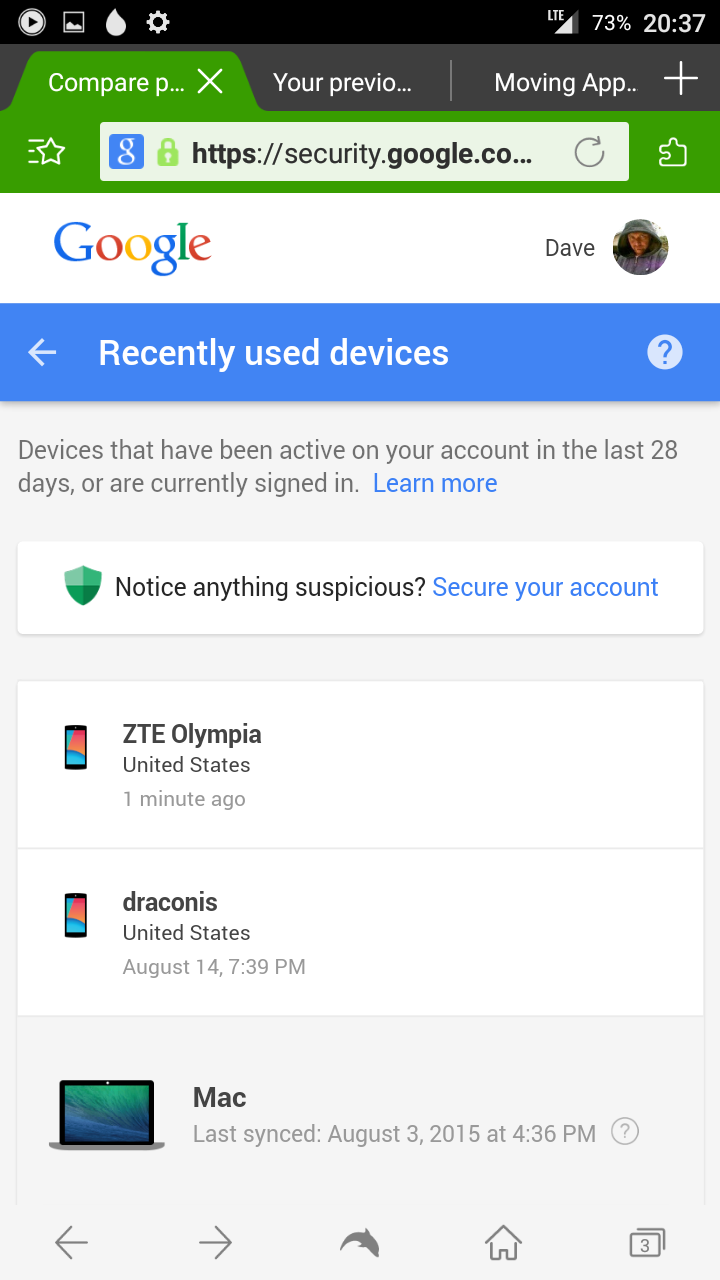Open a new browser tab
This screenshot has width=720, height=1280.
pos(680,79)
